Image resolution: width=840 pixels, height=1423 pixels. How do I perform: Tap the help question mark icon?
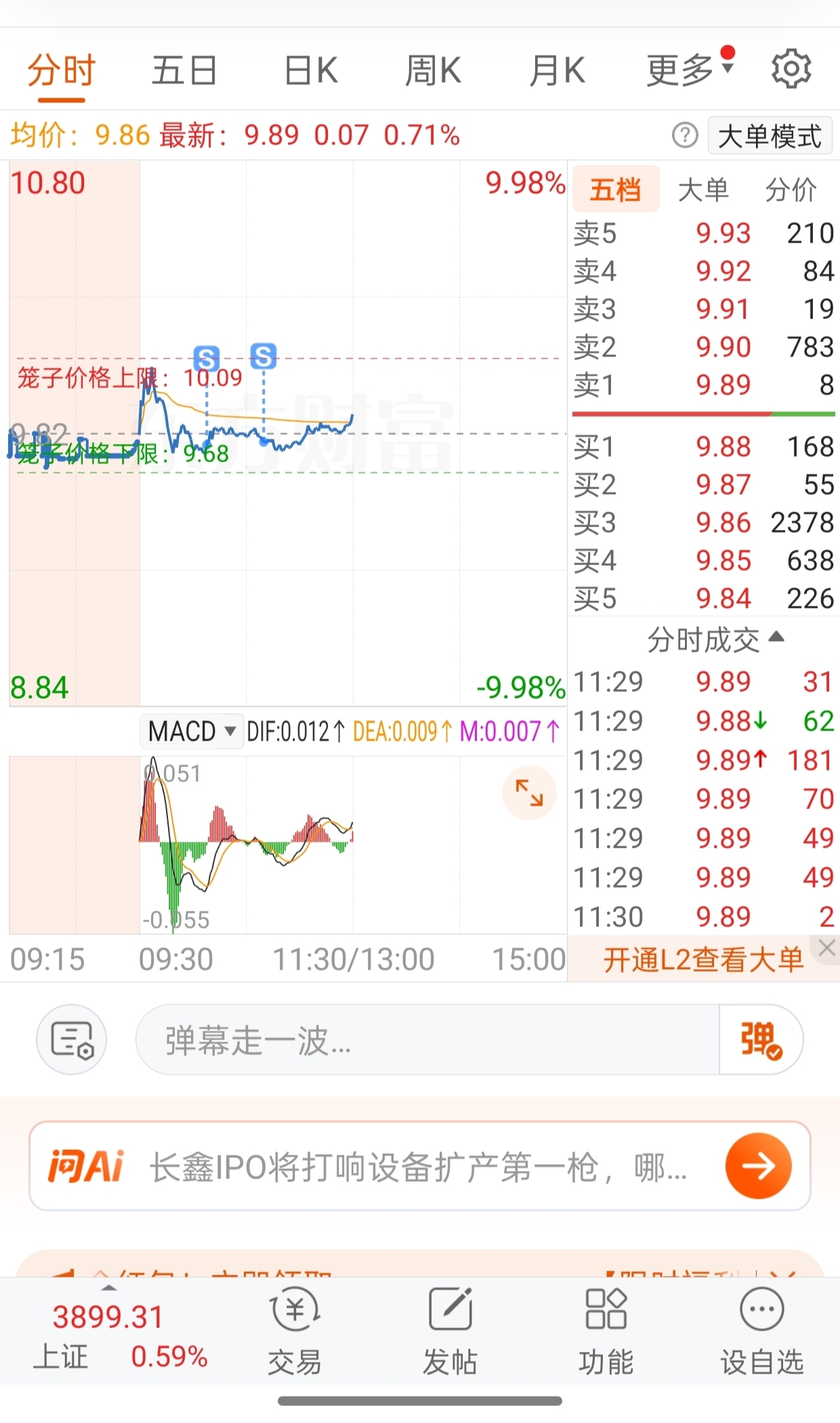[685, 136]
